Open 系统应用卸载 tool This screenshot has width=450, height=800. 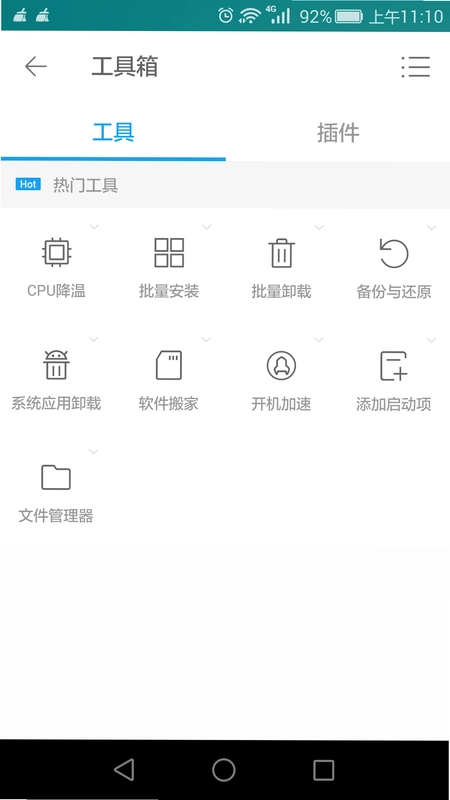(56, 380)
